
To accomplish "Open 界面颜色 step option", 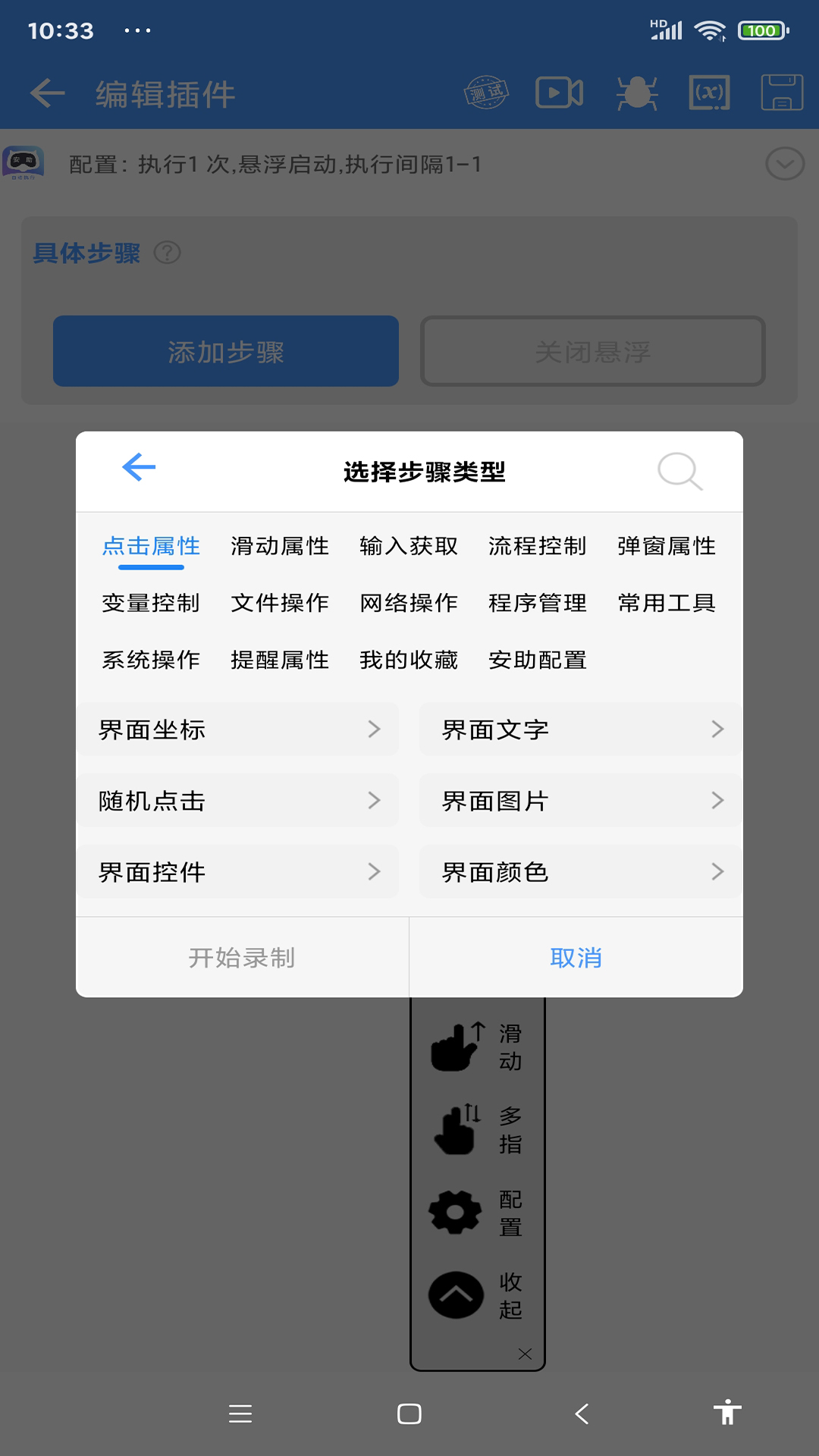I will point(581,872).
